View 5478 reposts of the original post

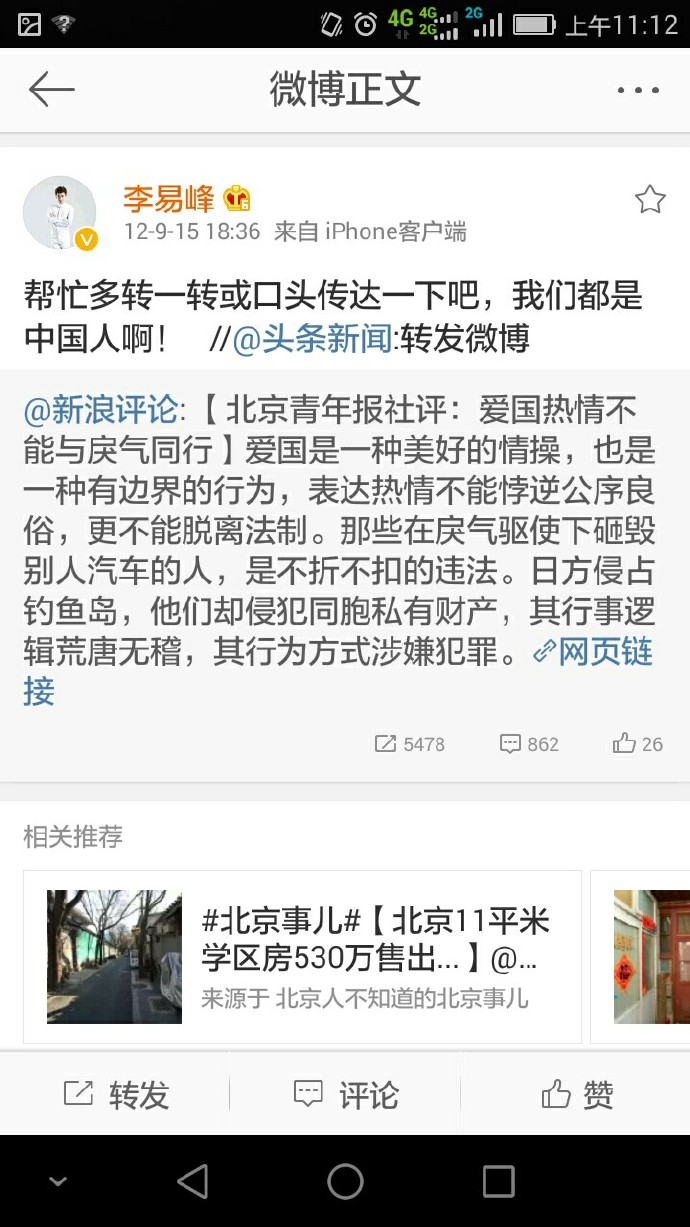(x=409, y=744)
